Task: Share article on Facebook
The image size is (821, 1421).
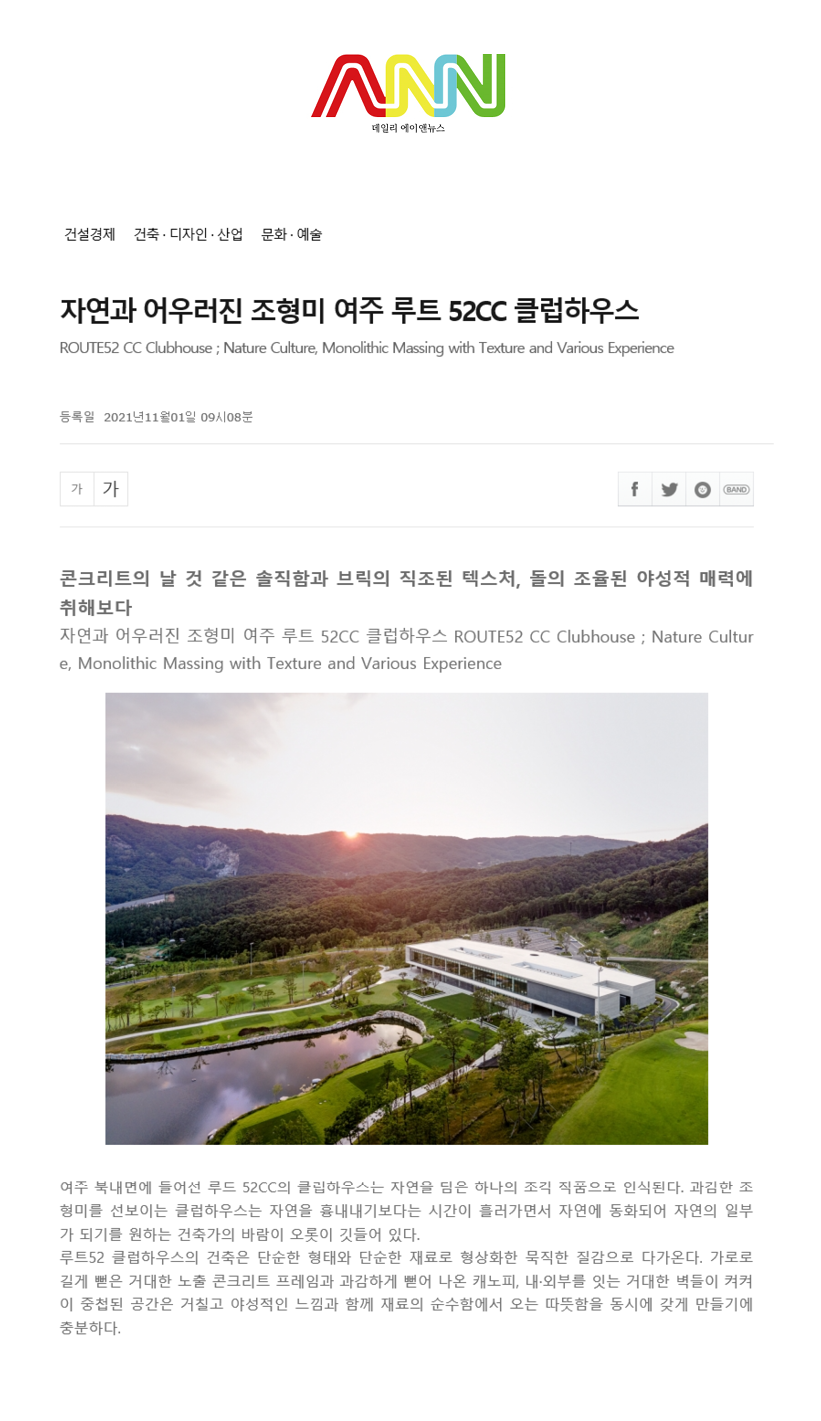Action: pyautogui.click(x=635, y=490)
